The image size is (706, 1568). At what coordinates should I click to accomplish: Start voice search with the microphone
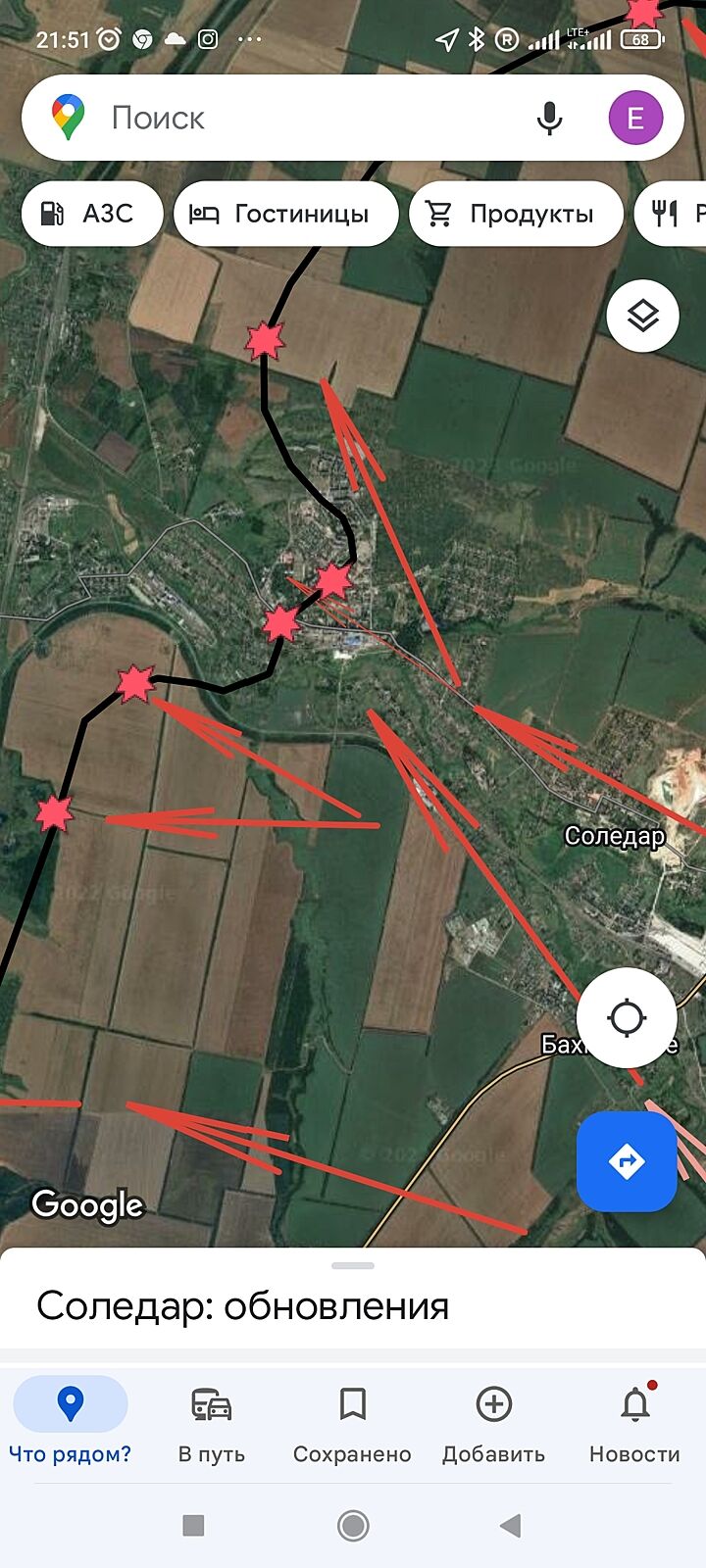pos(549,119)
